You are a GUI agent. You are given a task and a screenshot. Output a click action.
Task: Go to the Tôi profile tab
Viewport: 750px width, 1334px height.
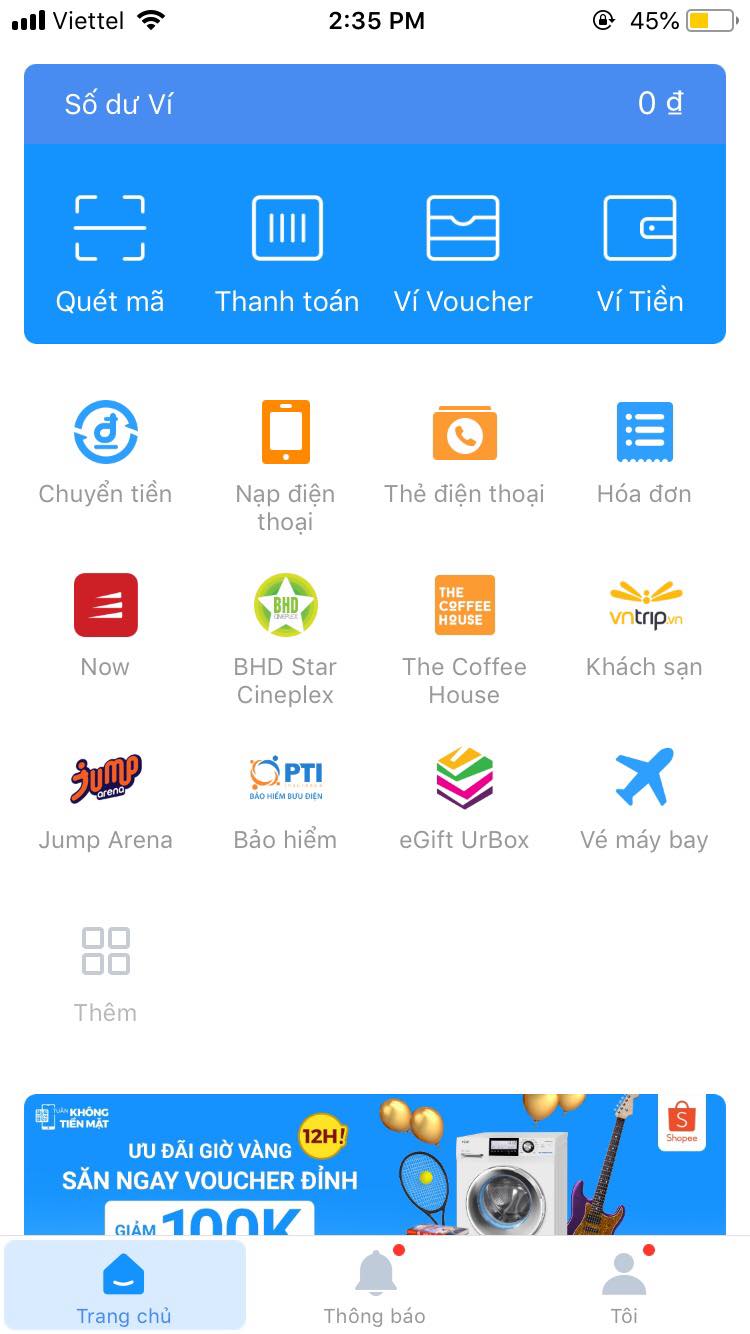point(624,1287)
